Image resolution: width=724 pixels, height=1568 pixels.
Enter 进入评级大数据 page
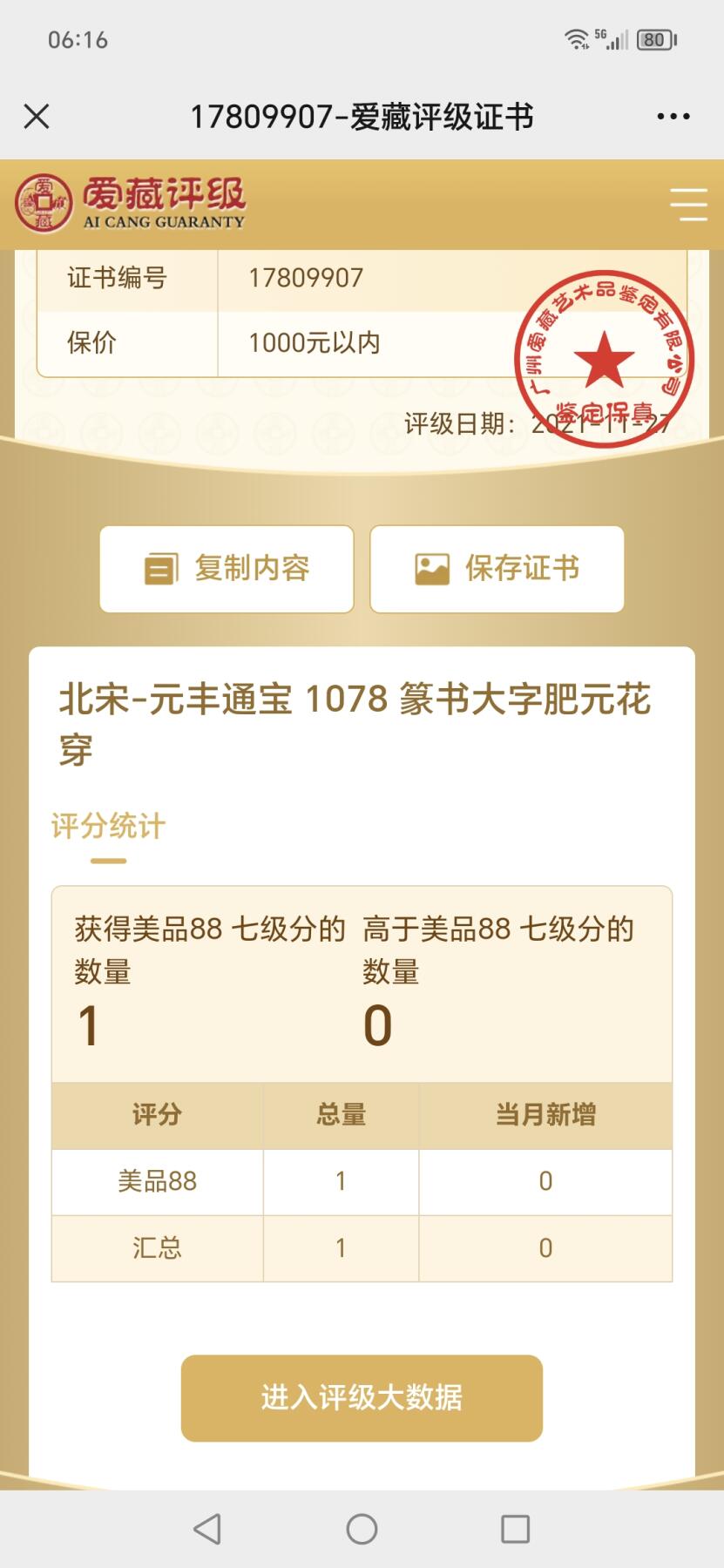(362, 1397)
